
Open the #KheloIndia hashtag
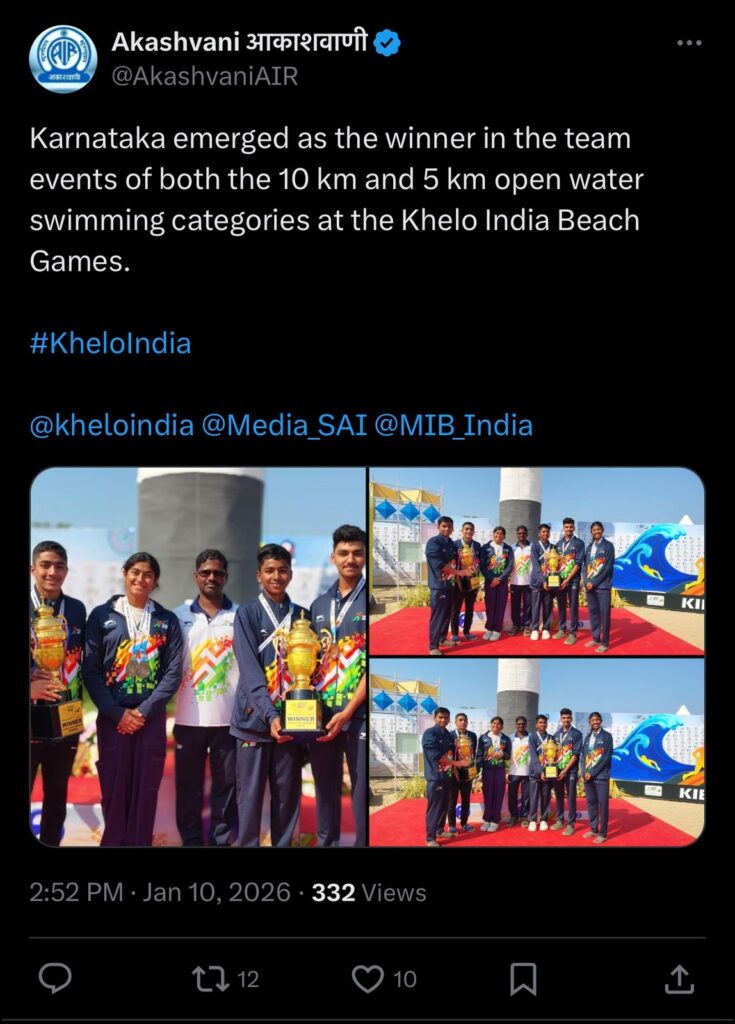pos(110,344)
